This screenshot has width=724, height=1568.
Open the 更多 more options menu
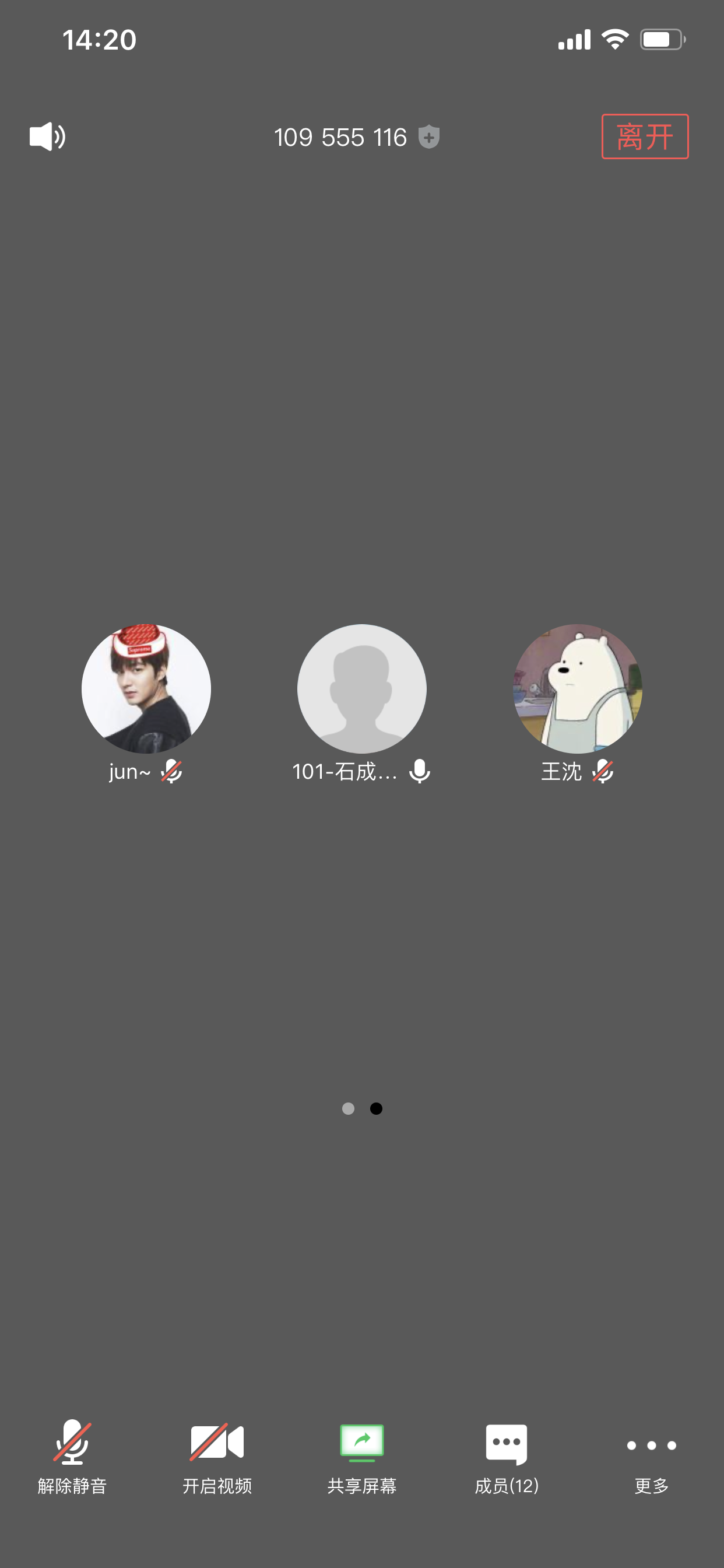[651, 1456]
